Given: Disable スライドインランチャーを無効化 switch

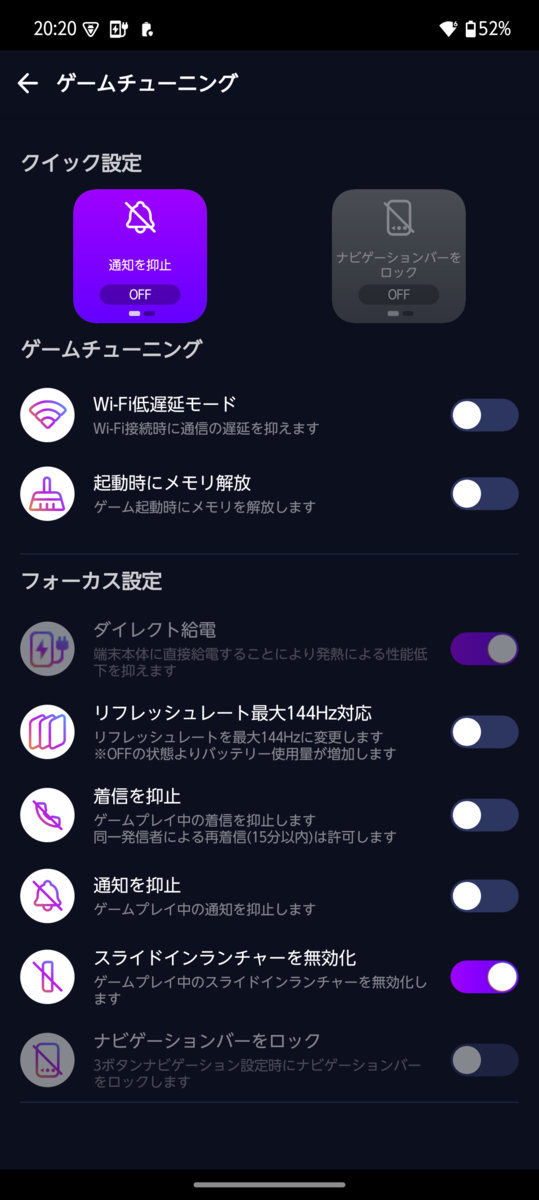Looking at the screenshot, I should (x=484, y=976).
